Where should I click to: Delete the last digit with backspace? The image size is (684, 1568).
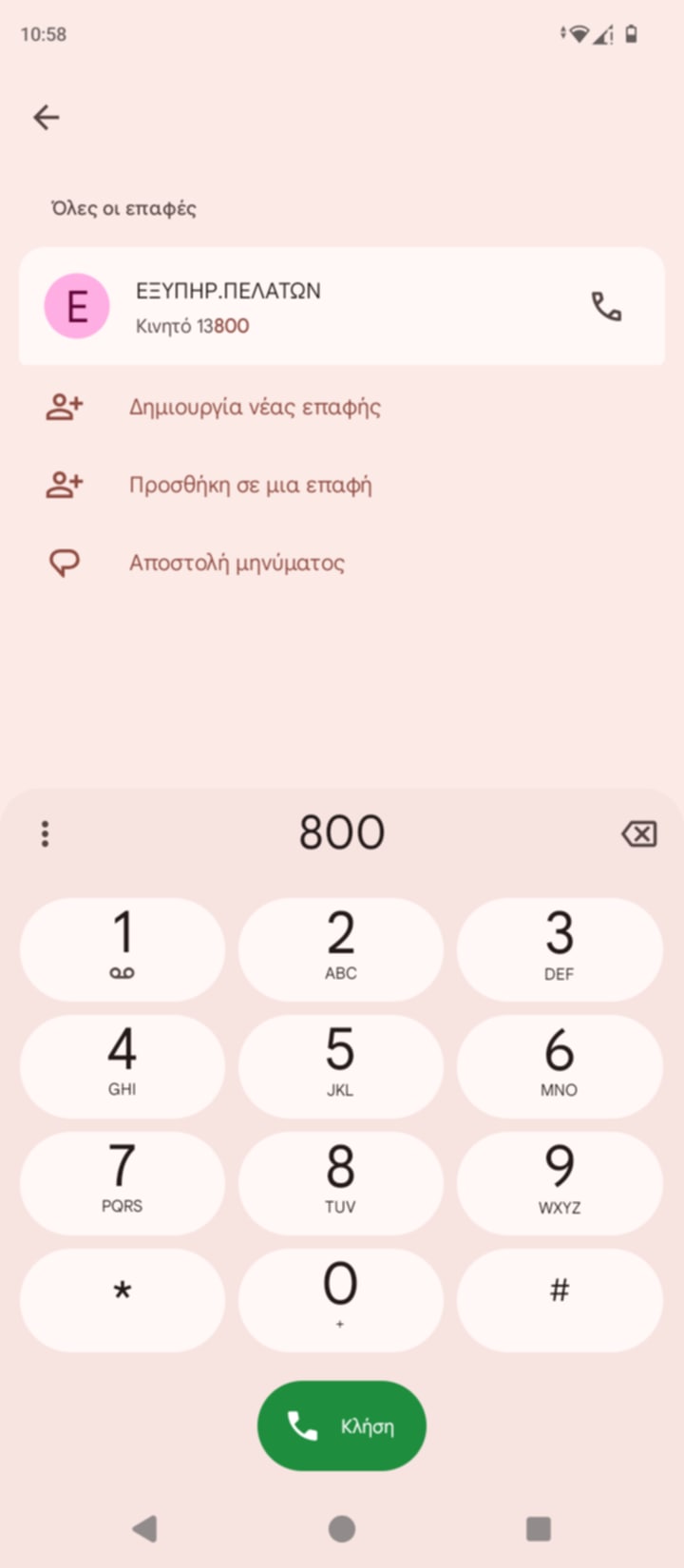pyautogui.click(x=638, y=833)
